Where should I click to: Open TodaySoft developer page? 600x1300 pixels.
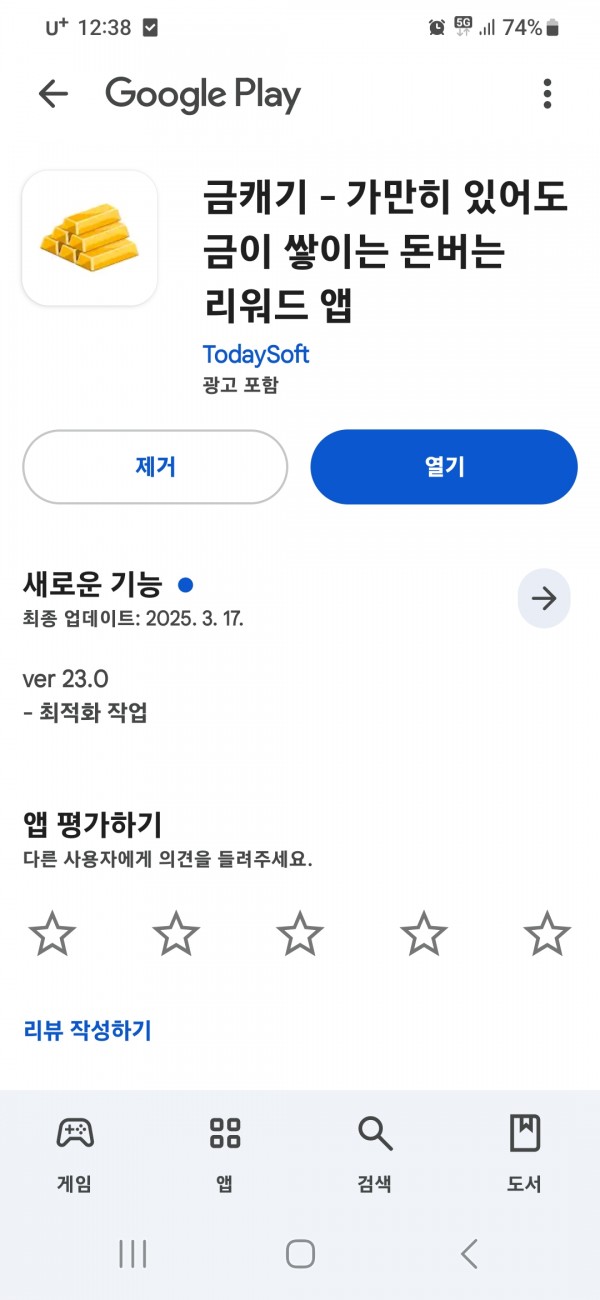coord(256,354)
